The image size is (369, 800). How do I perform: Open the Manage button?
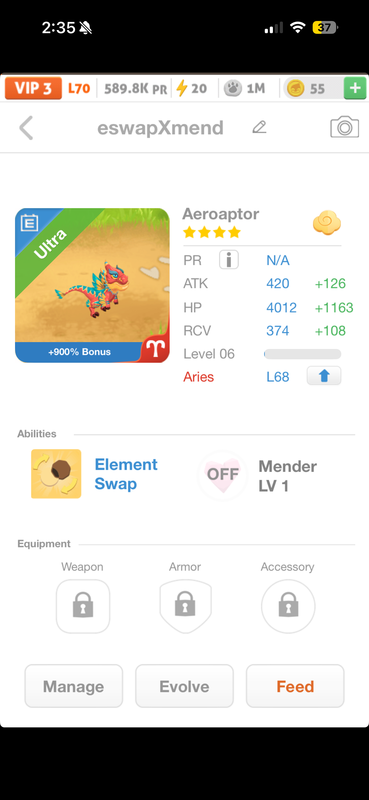pyautogui.click(x=73, y=686)
